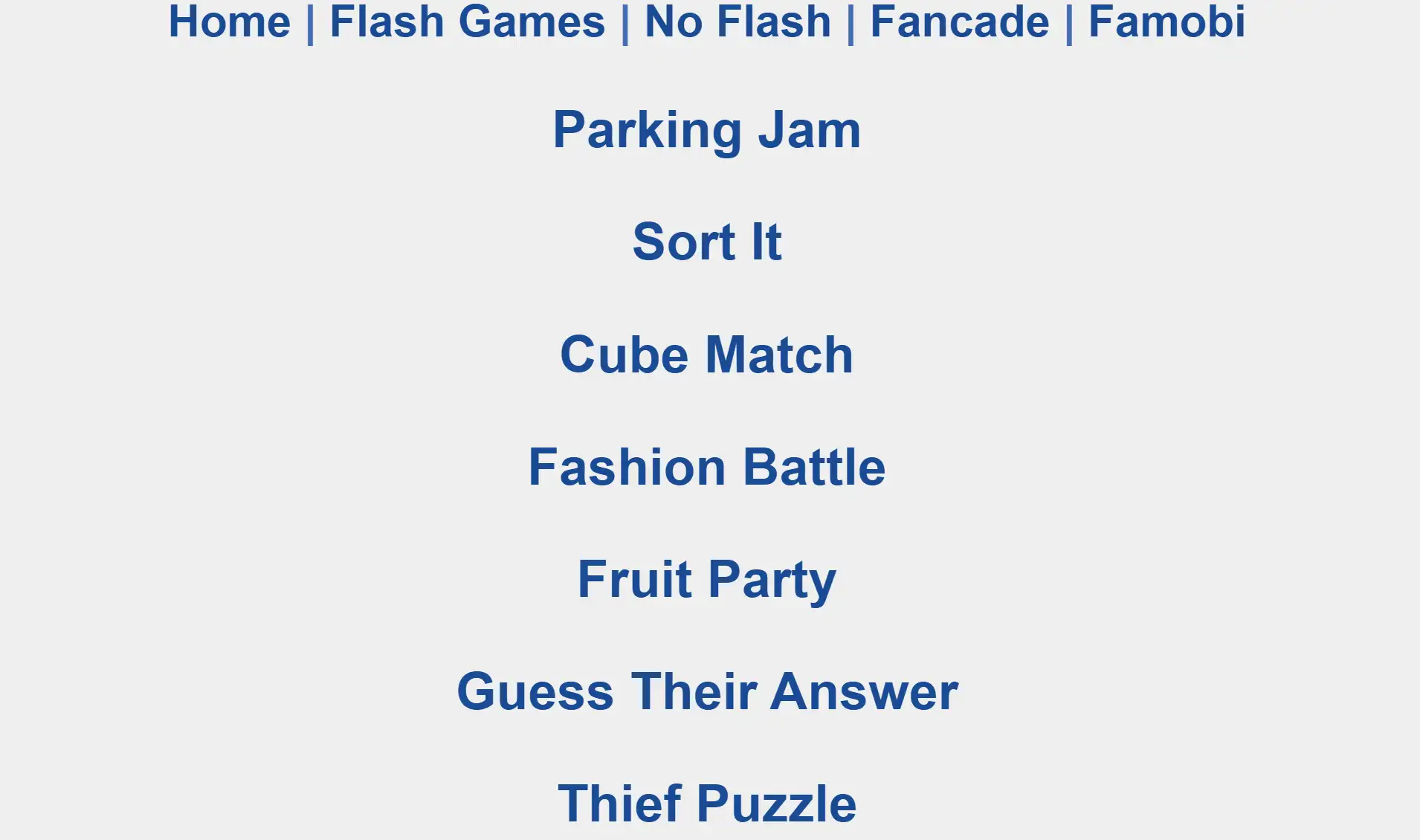Open the Thief Puzzle game

[x=706, y=804]
